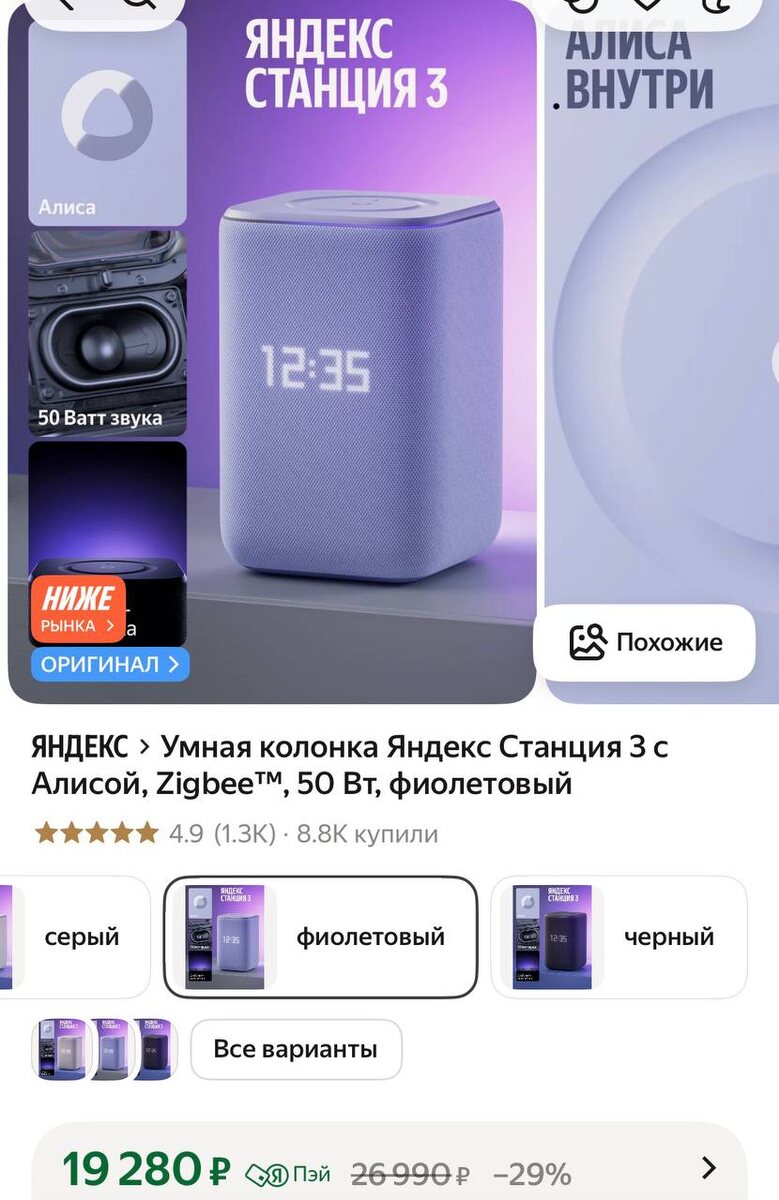
Task: Expand price details with the chevron arrow
Action: point(708,1168)
